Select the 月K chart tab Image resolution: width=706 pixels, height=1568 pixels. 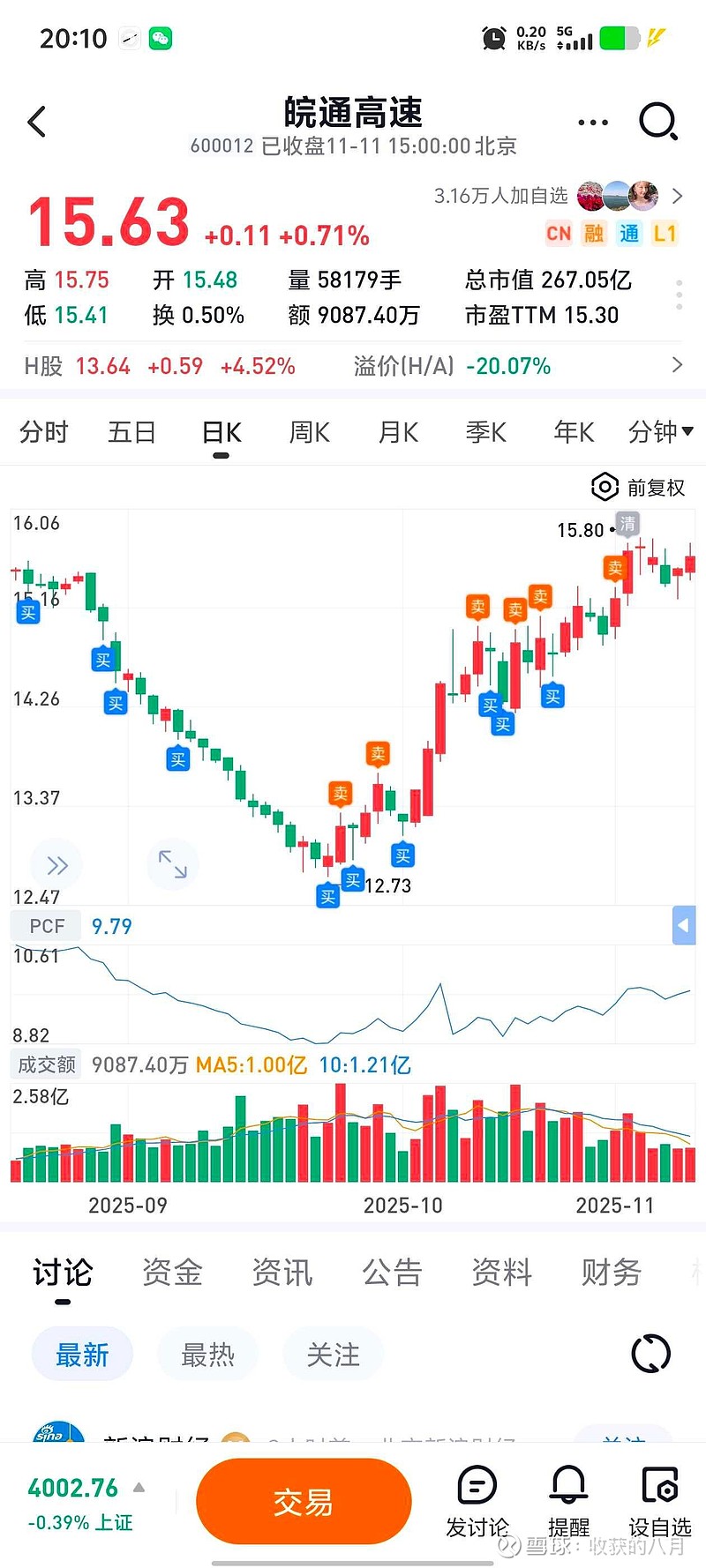point(398,432)
